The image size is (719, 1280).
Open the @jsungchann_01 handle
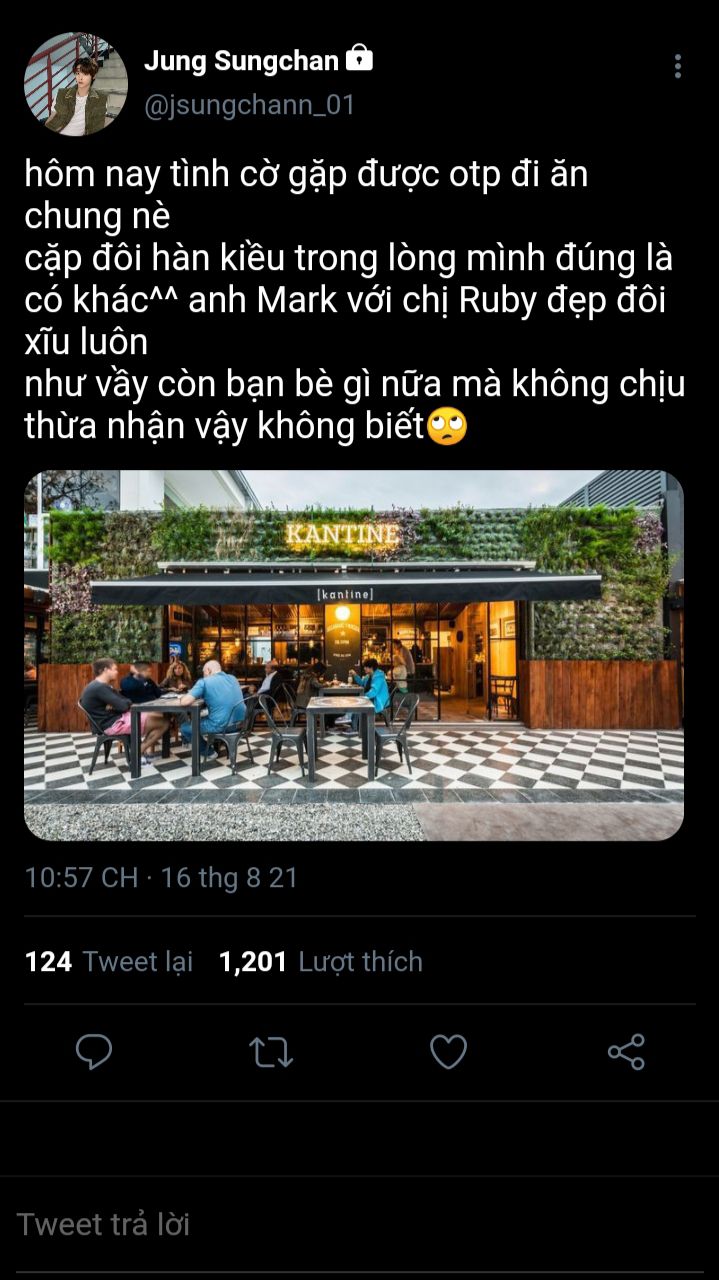point(249,105)
